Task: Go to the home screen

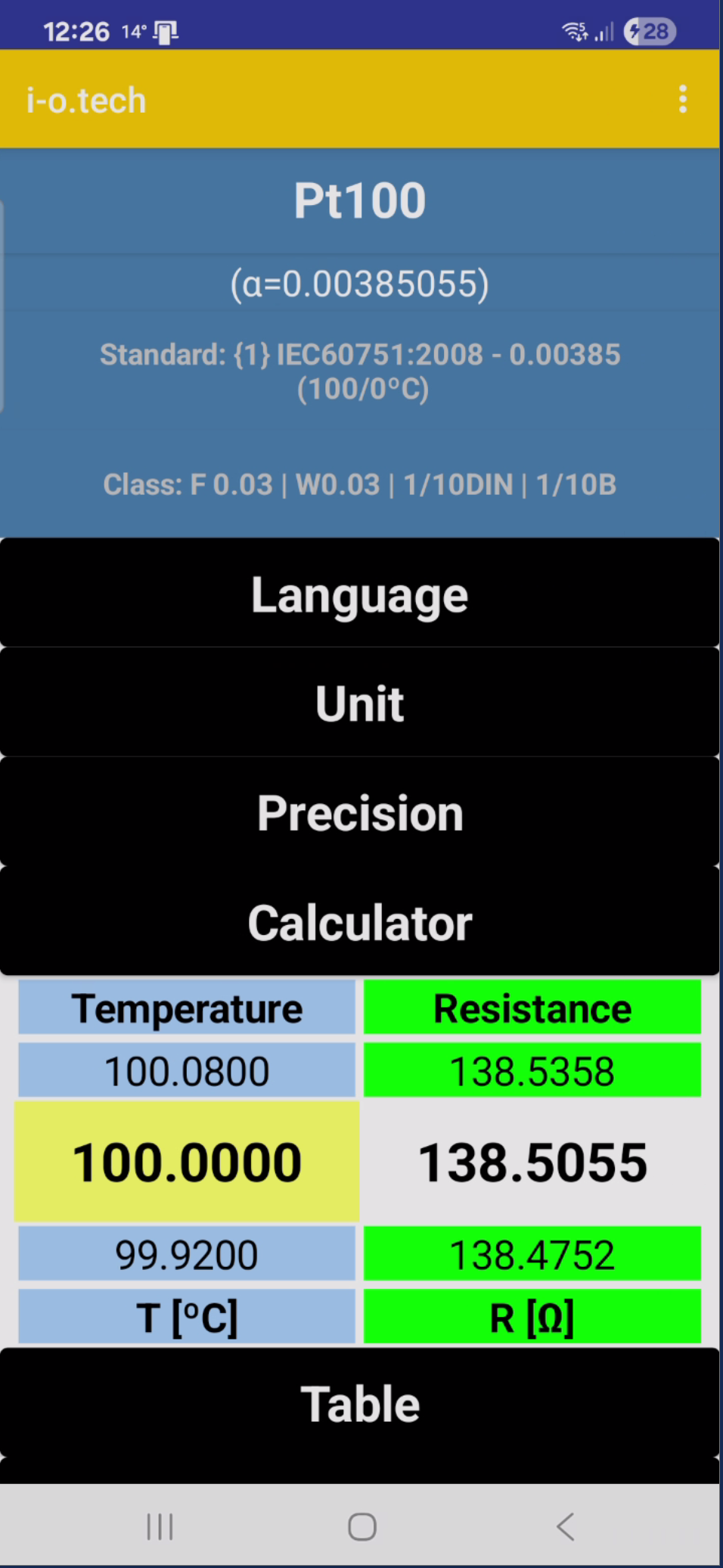Action: (362, 1526)
